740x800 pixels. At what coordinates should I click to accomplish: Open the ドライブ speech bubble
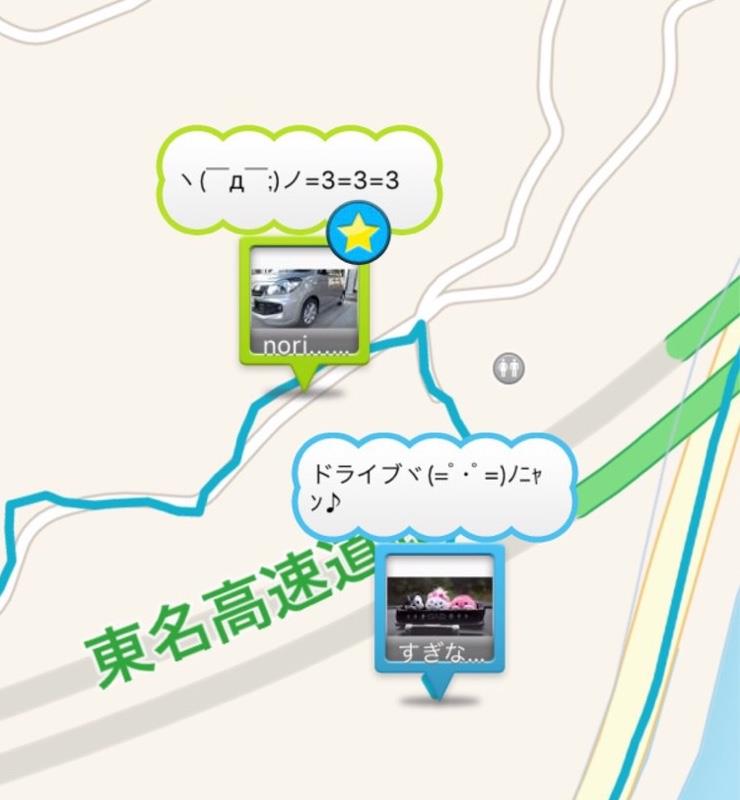434,486
